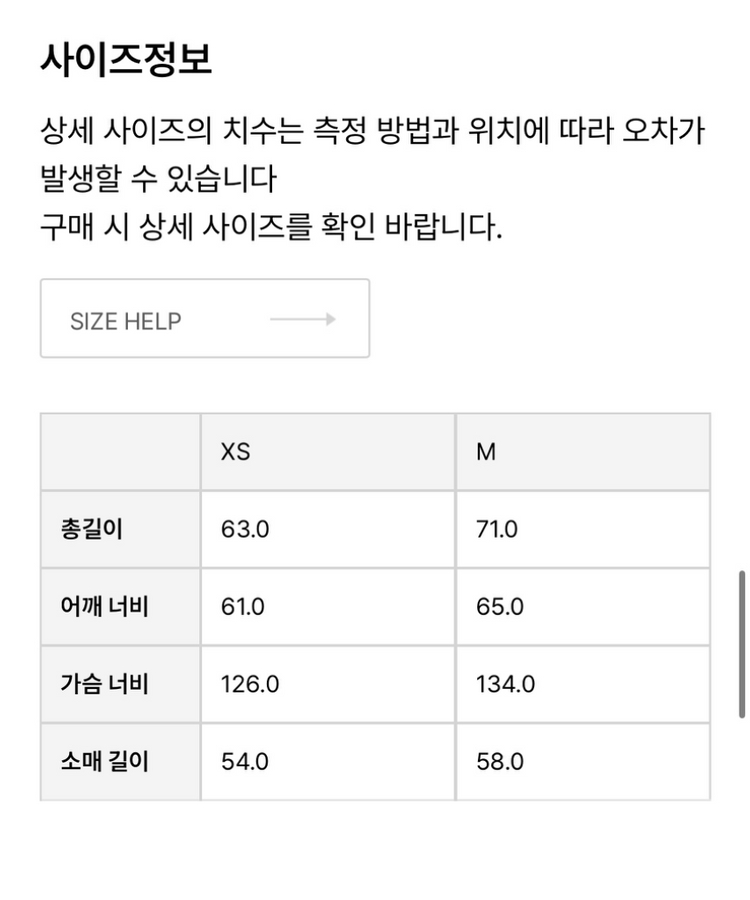This screenshot has height=900, width=750.
Task: Click the 총길이 row label
Action: click(89, 529)
